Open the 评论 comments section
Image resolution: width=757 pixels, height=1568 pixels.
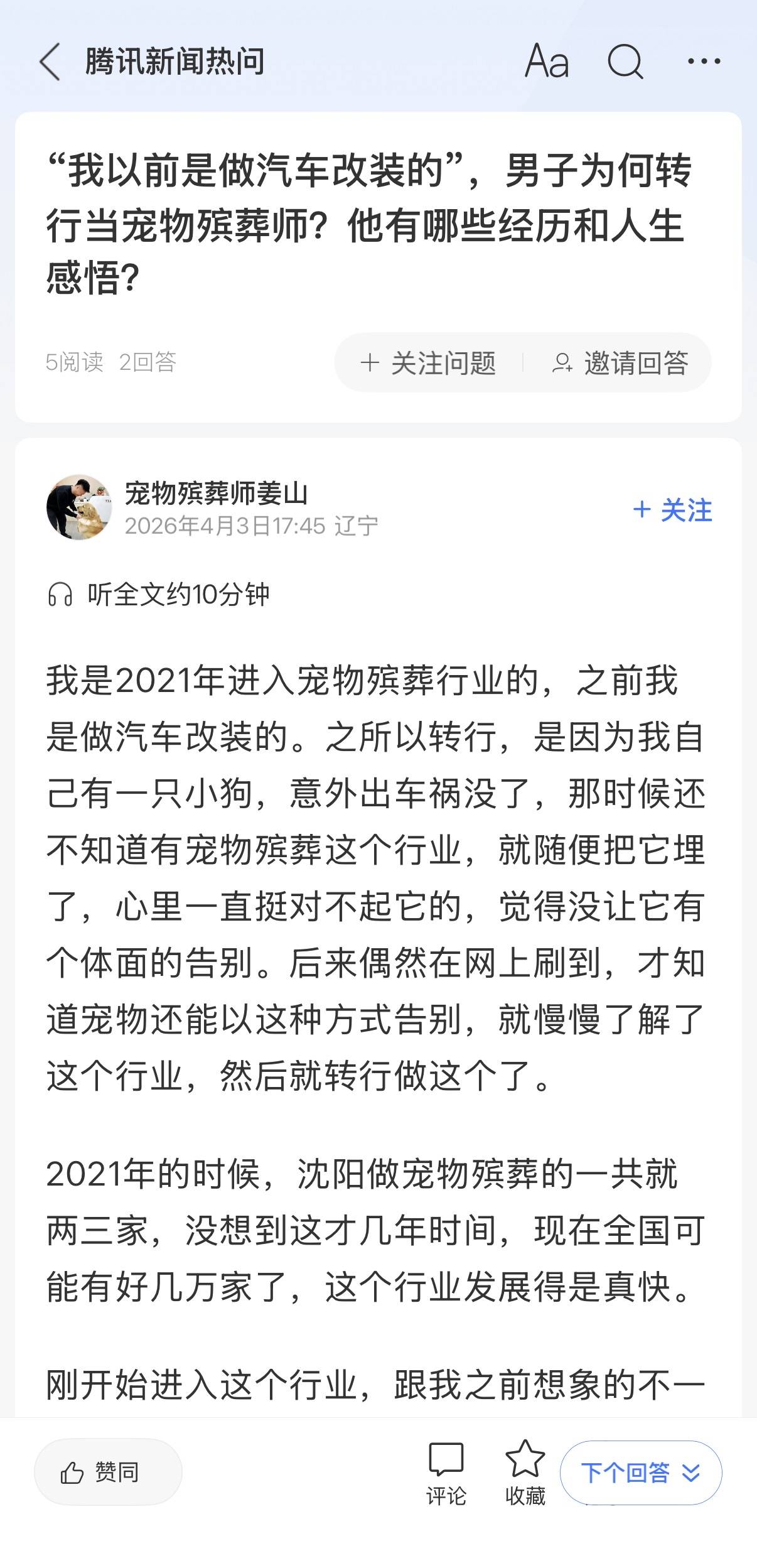pos(446,1473)
